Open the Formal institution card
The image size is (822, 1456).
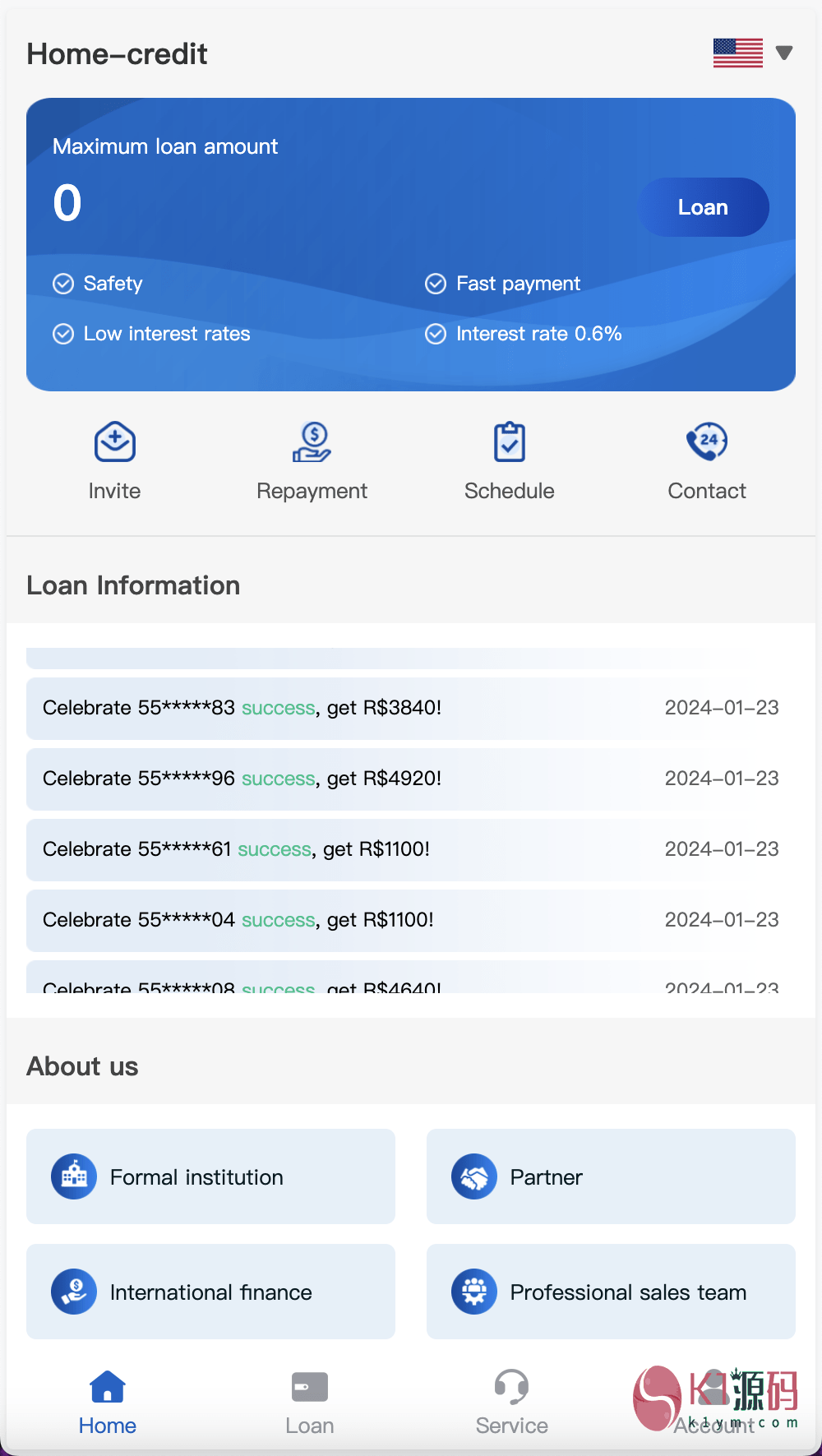(210, 1176)
